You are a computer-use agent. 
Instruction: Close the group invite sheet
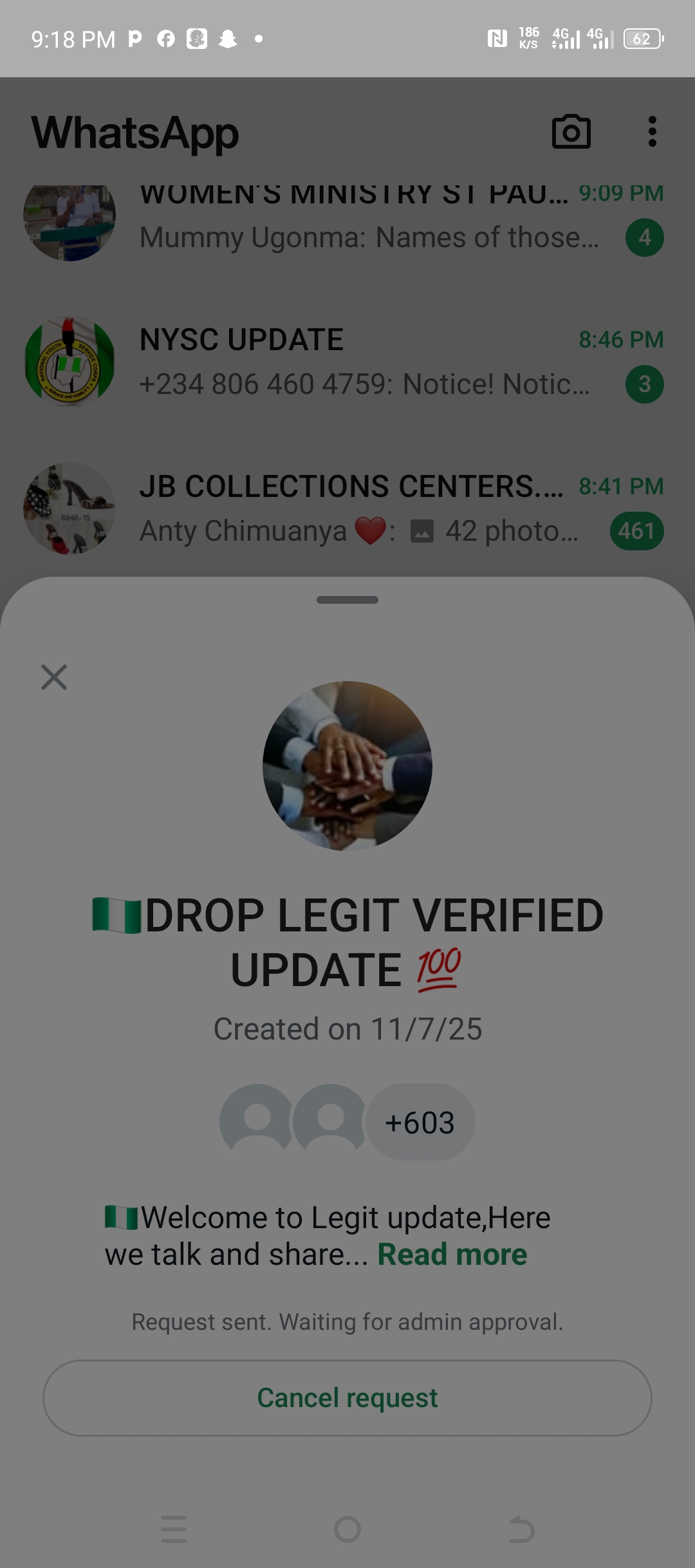point(54,677)
